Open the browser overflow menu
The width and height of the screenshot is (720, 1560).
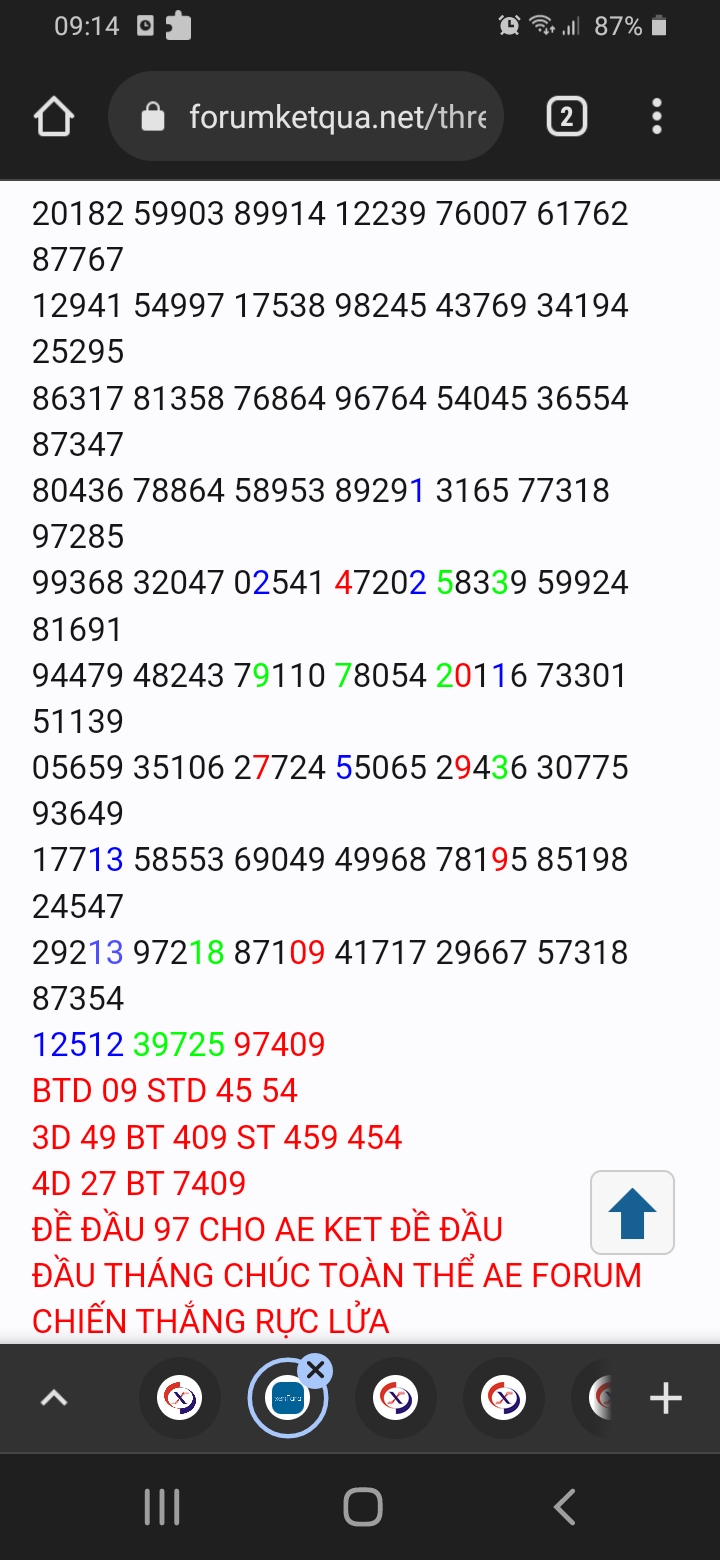(656, 118)
